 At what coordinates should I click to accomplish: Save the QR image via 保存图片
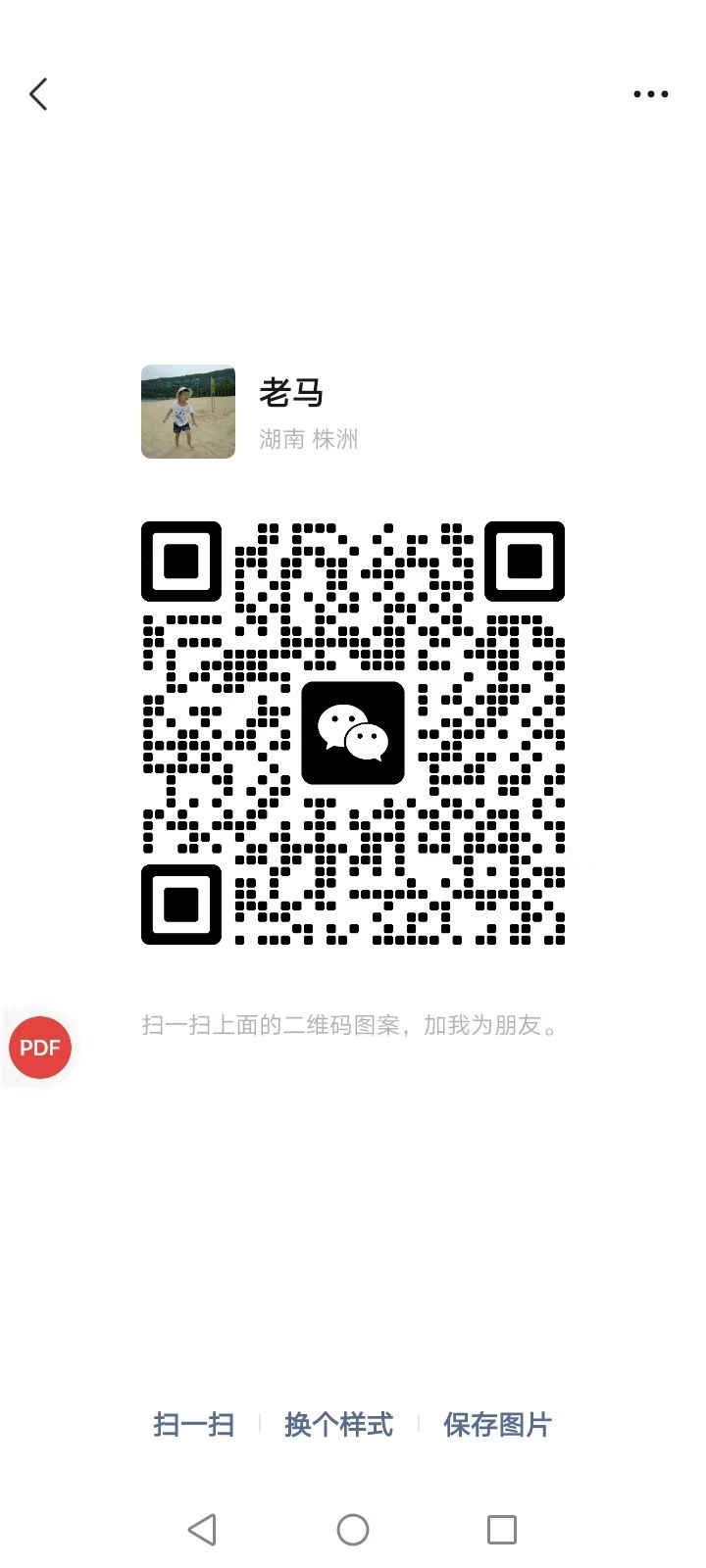[x=497, y=1424]
